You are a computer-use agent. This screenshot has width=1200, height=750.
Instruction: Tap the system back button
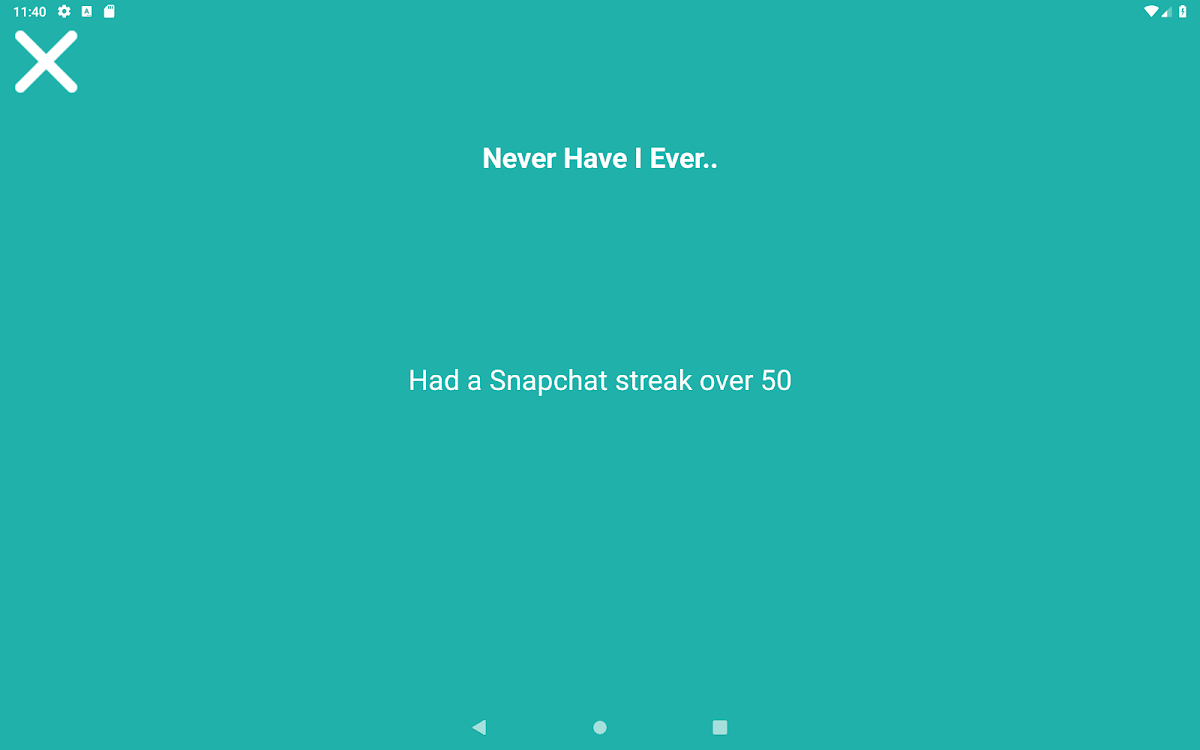pyautogui.click(x=479, y=727)
